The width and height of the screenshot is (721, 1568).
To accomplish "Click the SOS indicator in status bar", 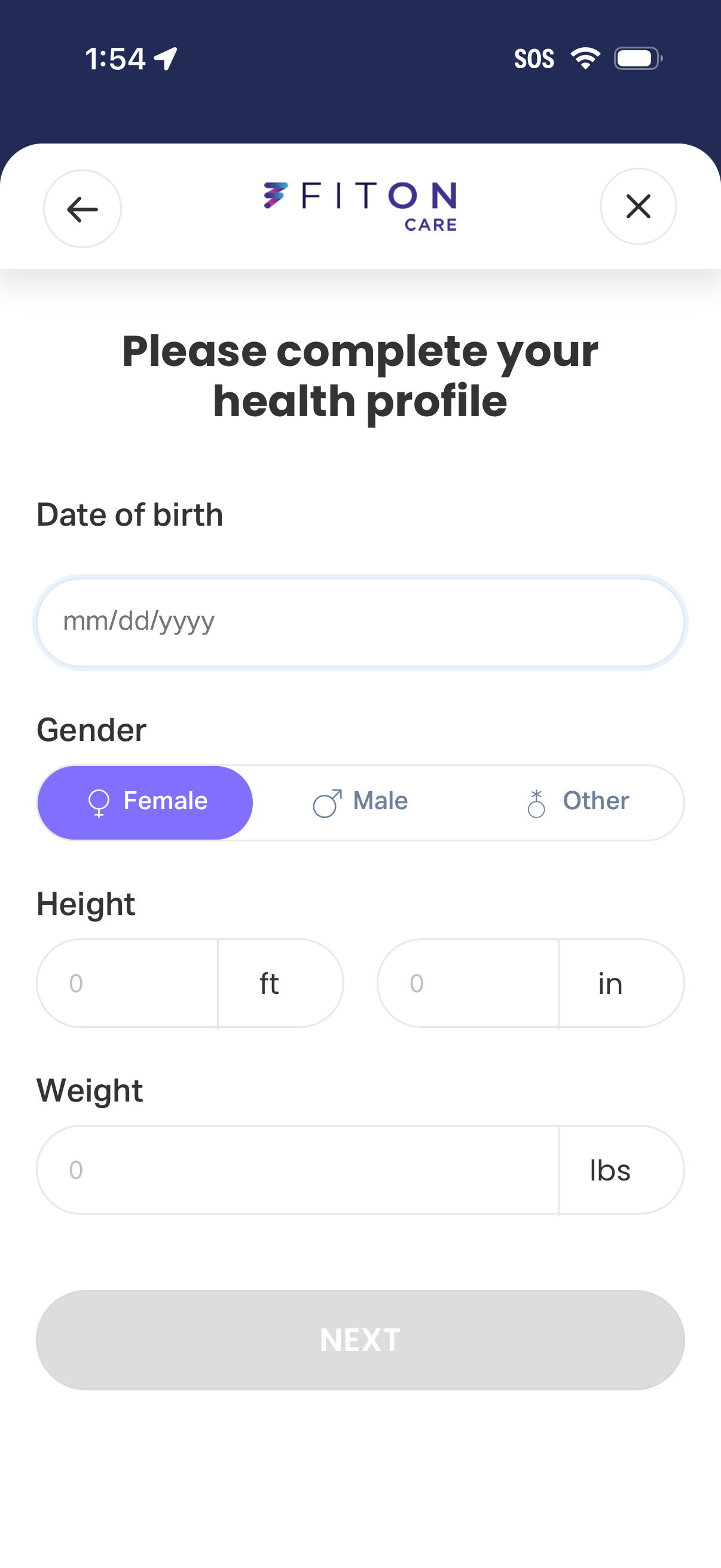I will point(534,58).
